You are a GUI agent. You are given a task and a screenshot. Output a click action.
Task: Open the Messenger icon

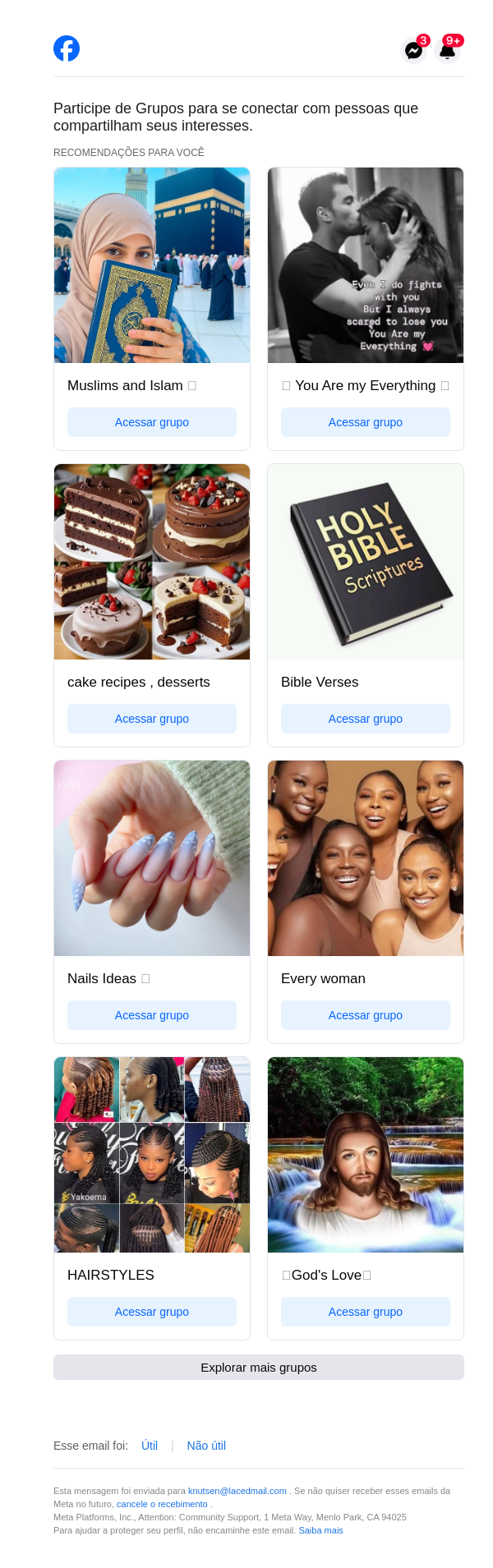(x=414, y=51)
